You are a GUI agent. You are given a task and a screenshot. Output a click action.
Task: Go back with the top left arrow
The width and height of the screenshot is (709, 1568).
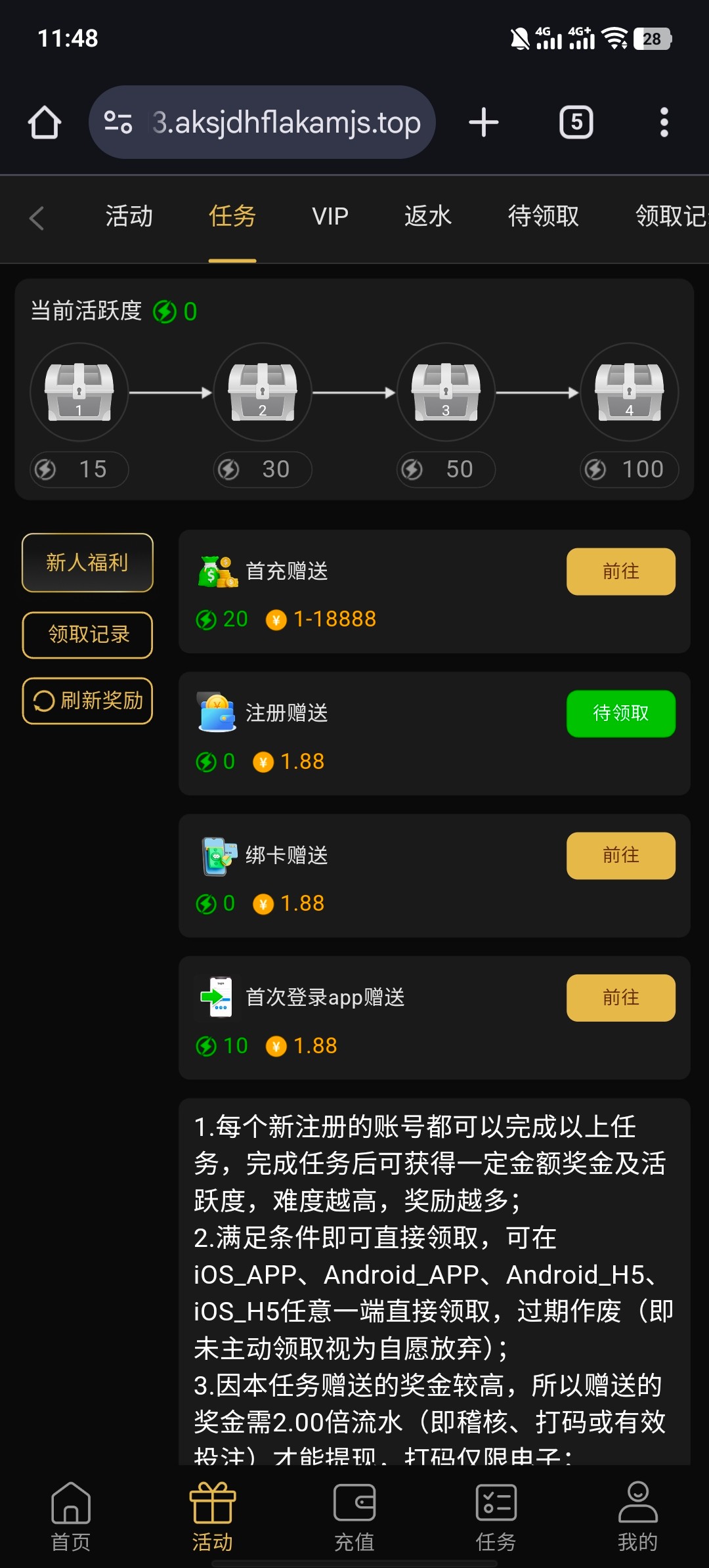point(37,218)
